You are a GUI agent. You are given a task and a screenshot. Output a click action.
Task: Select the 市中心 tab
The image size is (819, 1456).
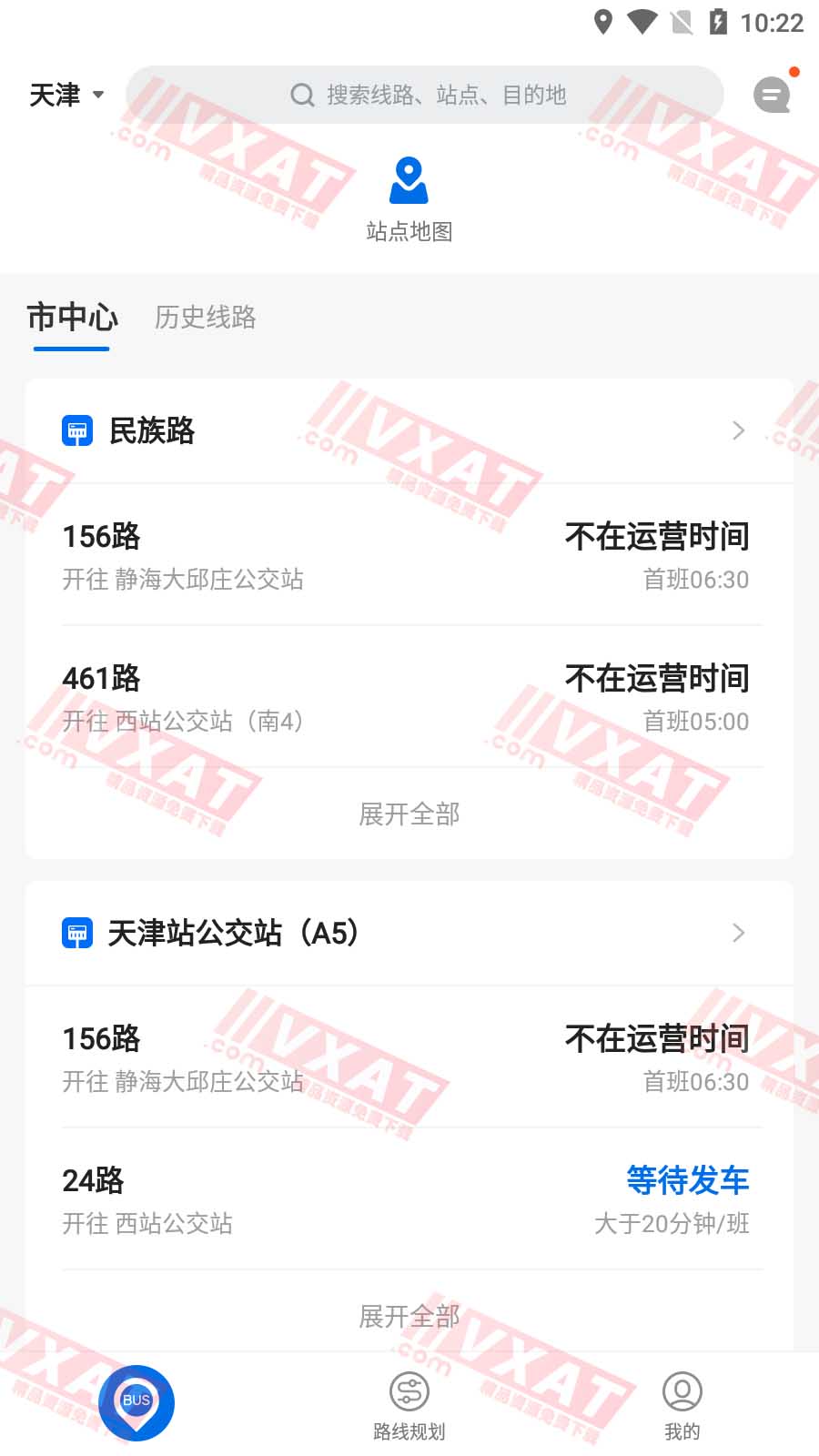[71, 318]
